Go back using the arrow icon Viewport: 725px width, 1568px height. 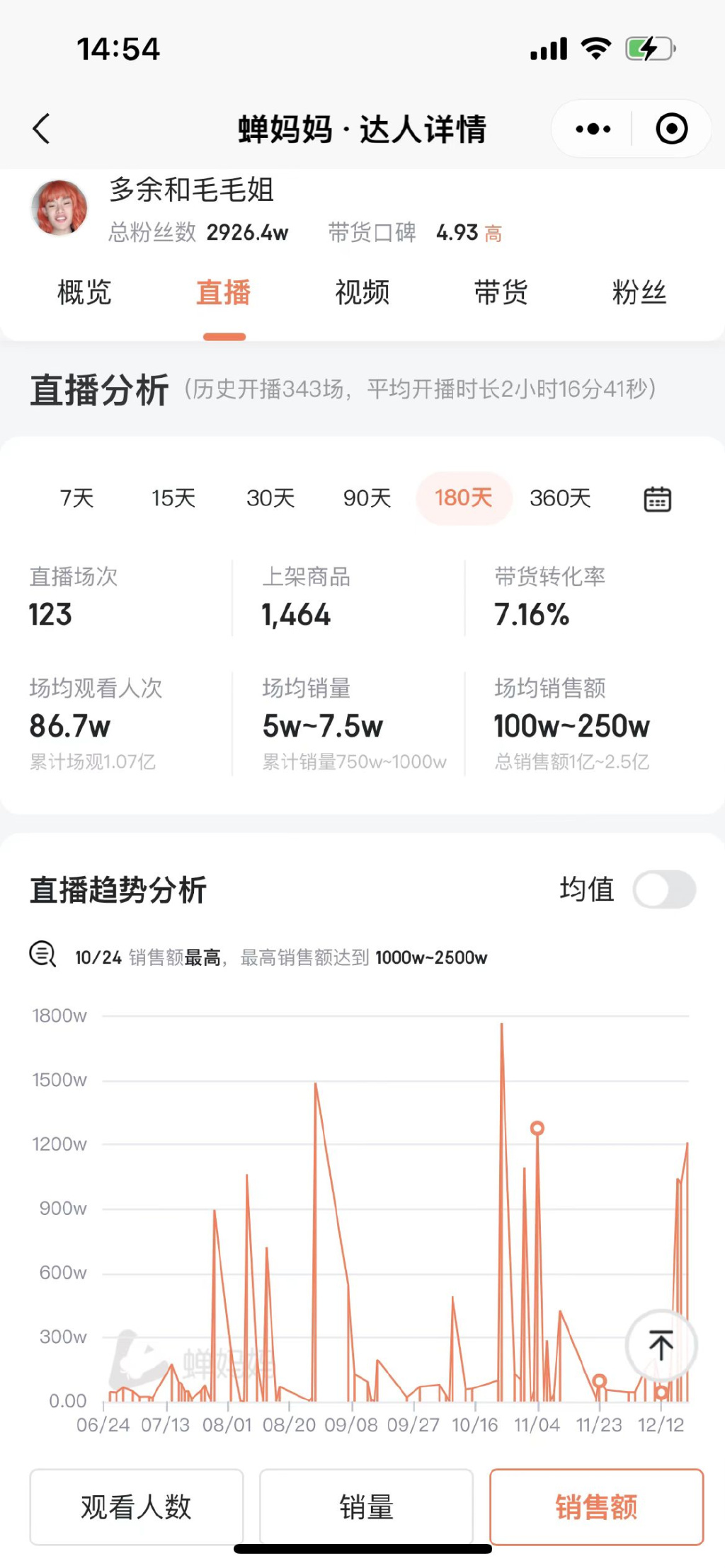(x=42, y=129)
